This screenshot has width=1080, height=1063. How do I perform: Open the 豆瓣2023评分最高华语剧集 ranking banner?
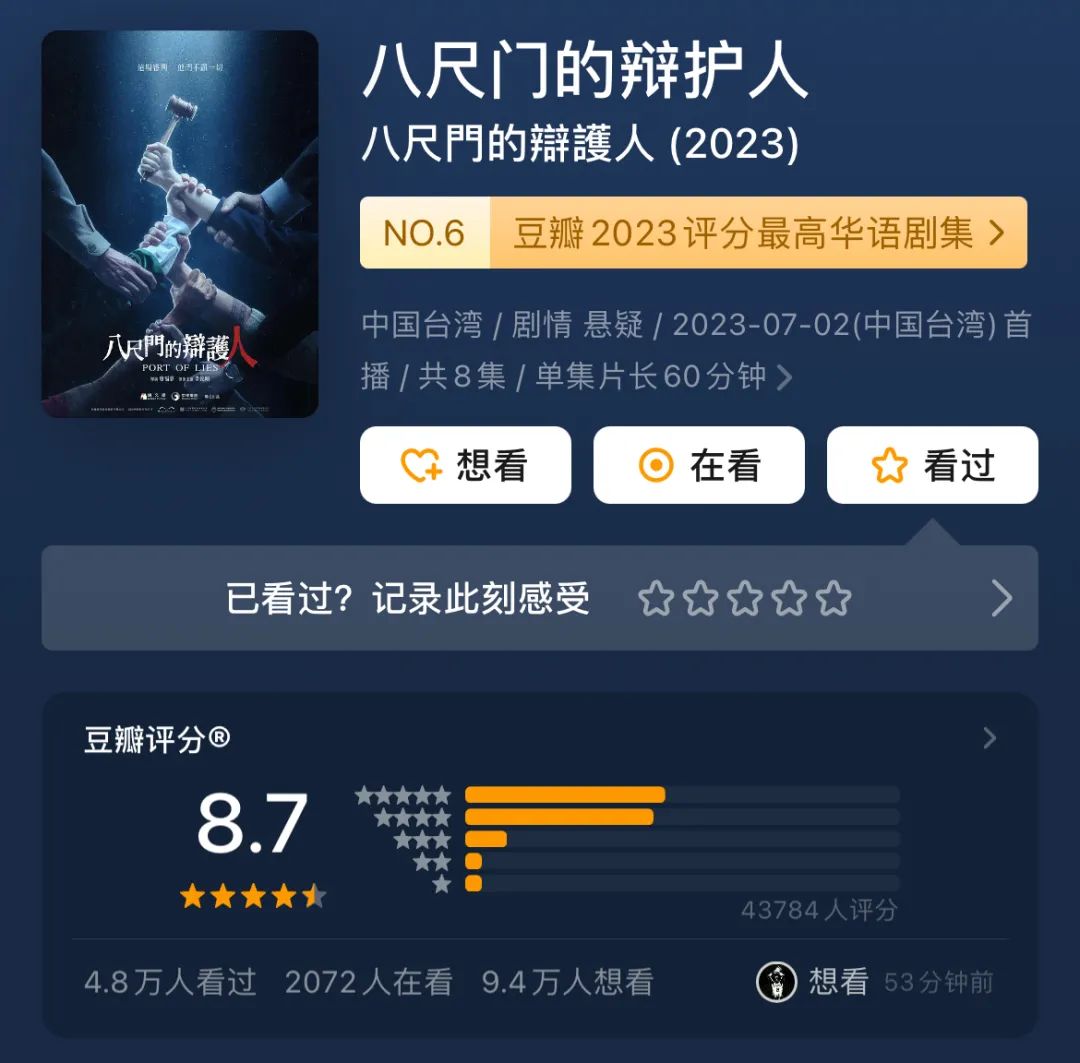click(693, 233)
